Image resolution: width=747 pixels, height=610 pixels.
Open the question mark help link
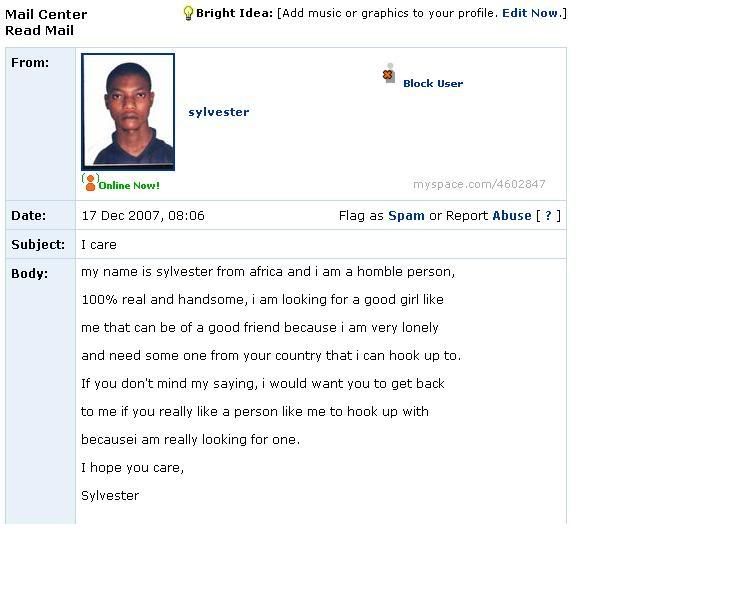click(x=548, y=215)
